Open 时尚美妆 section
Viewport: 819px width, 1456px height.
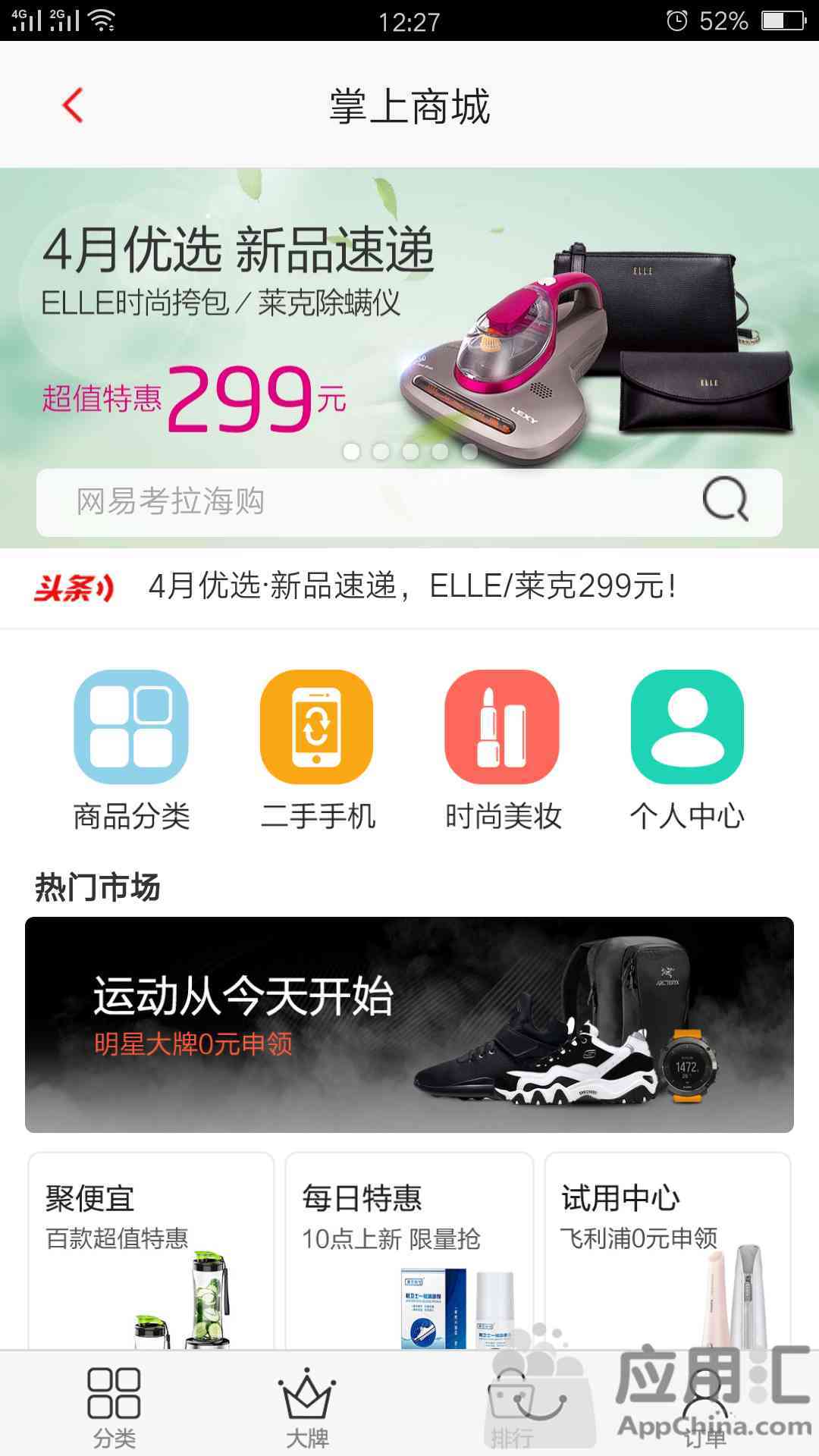tap(503, 751)
